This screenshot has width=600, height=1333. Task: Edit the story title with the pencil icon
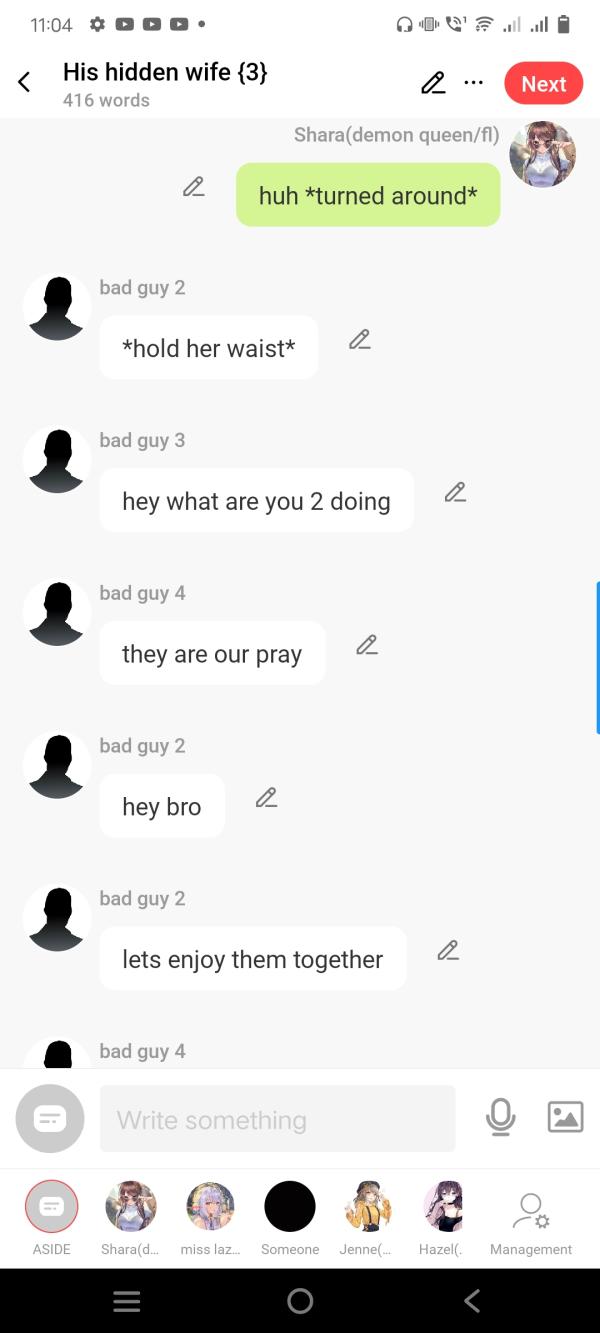click(x=433, y=83)
